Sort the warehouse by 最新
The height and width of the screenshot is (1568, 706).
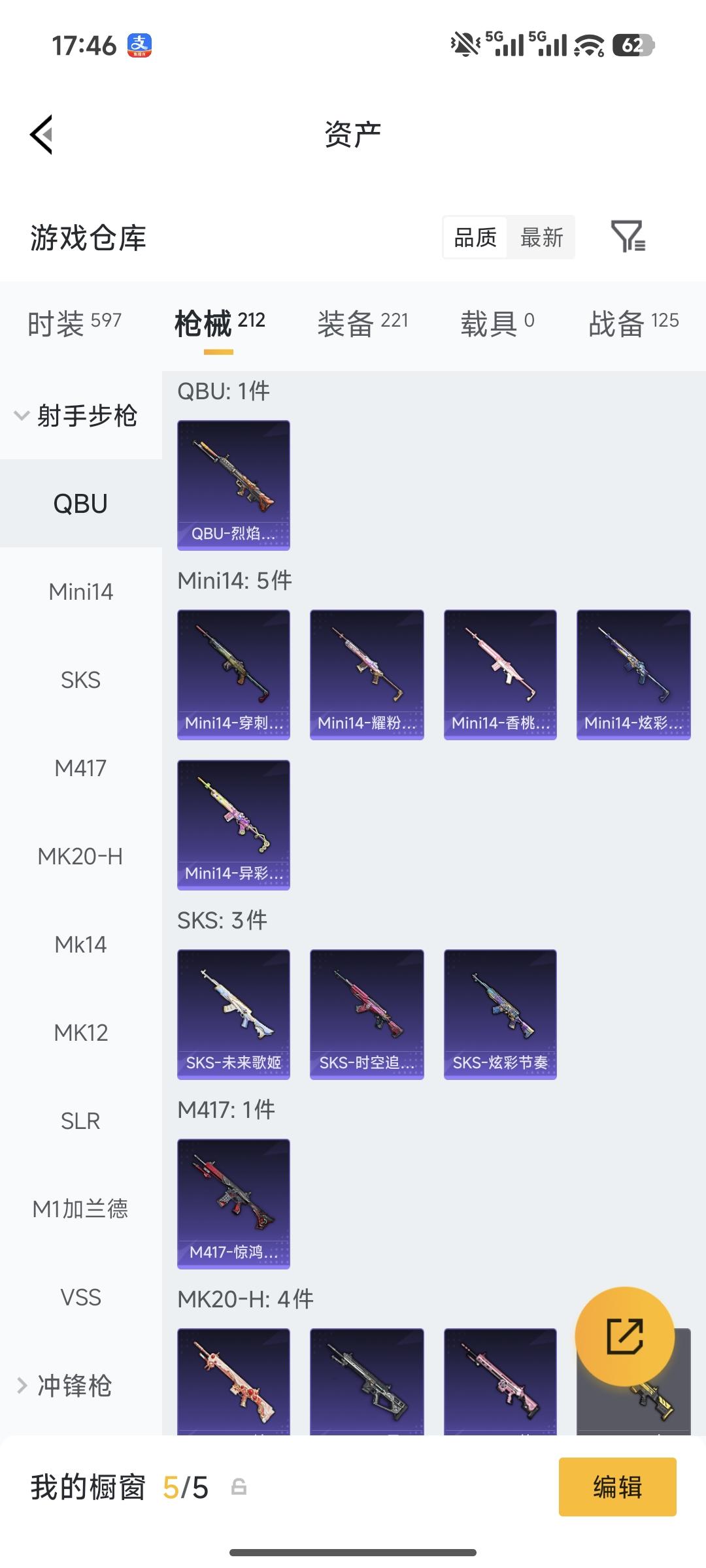[x=541, y=237]
